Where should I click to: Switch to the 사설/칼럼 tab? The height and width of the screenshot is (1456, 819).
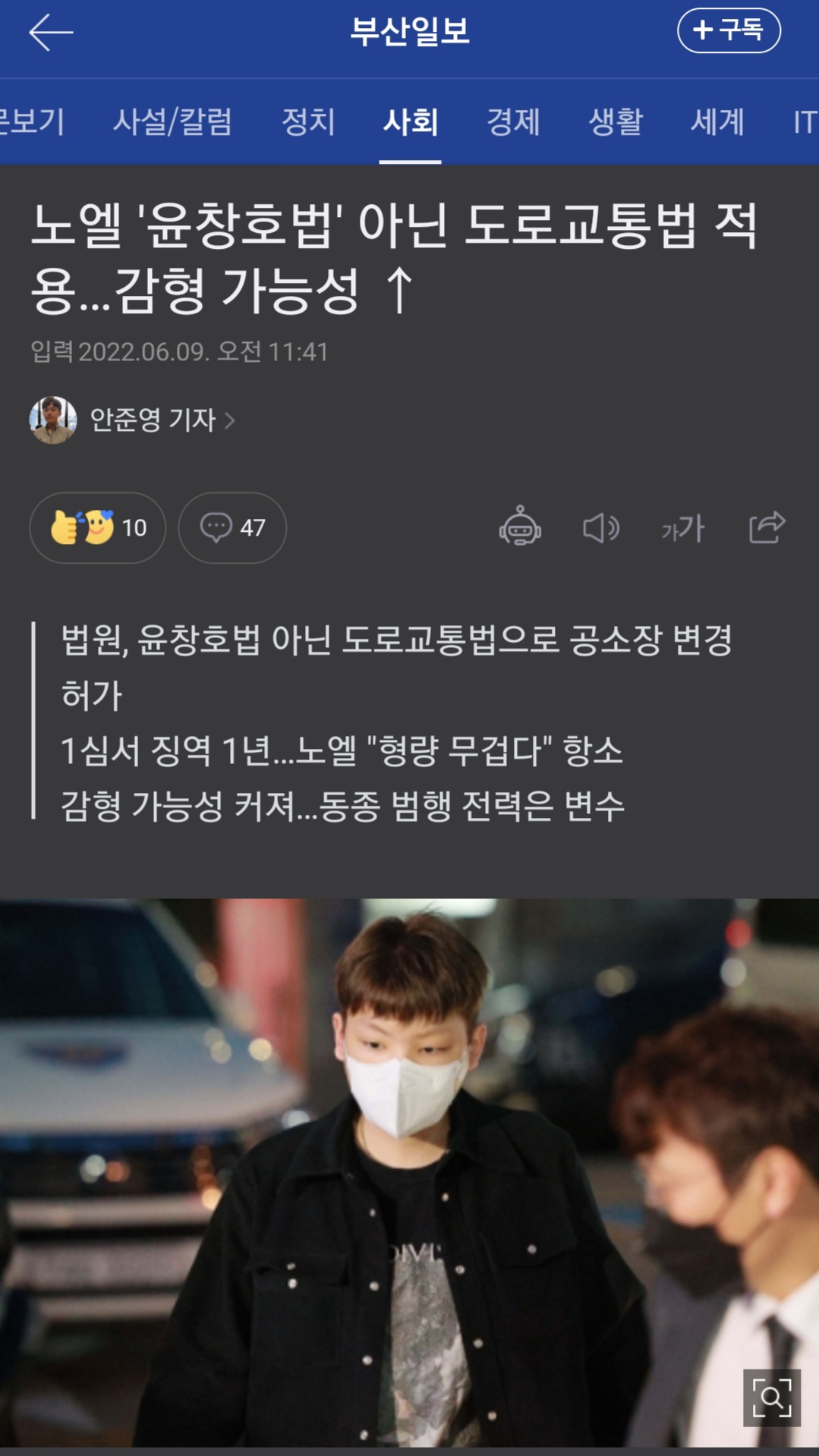pyautogui.click(x=172, y=121)
